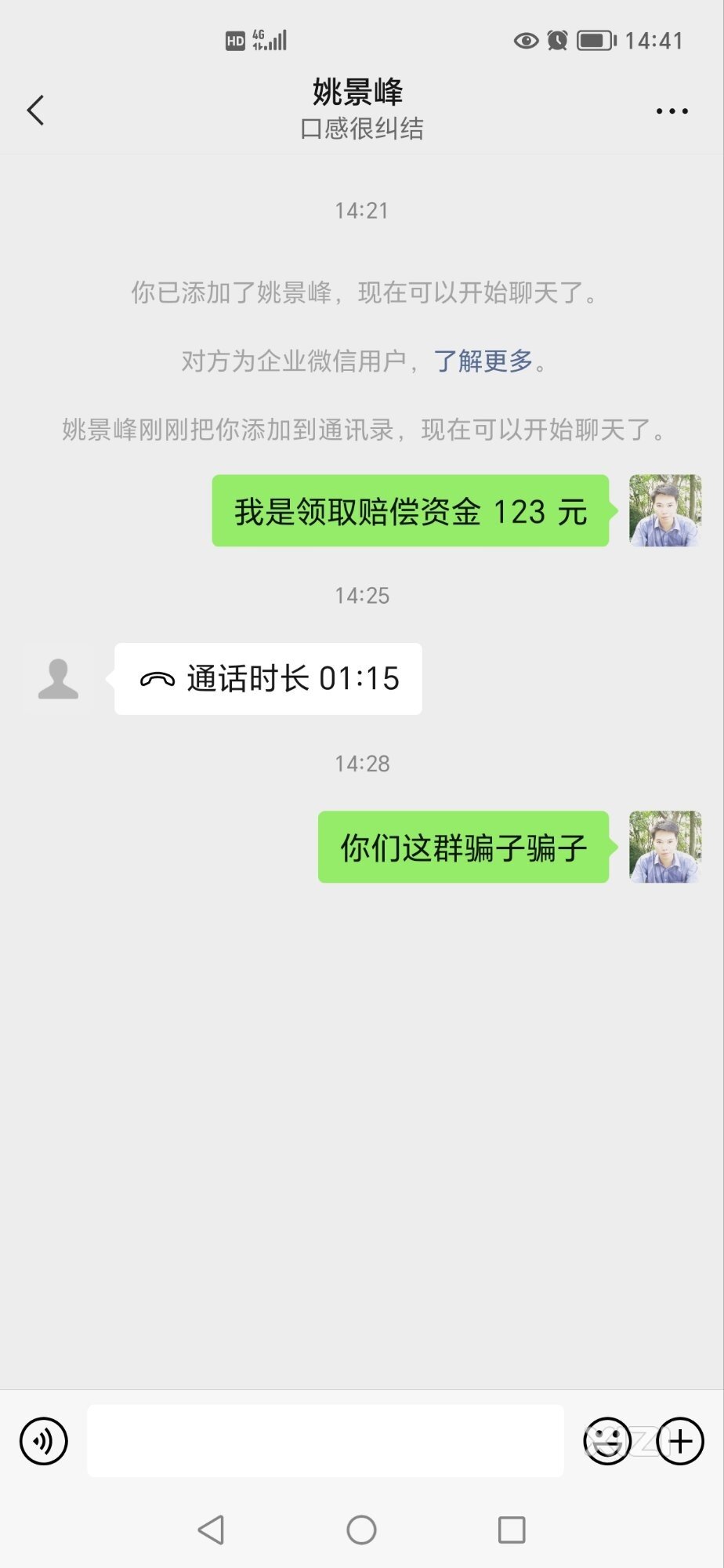Open the chat overflow menu
The width and height of the screenshot is (724, 1568).
pos(672,111)
